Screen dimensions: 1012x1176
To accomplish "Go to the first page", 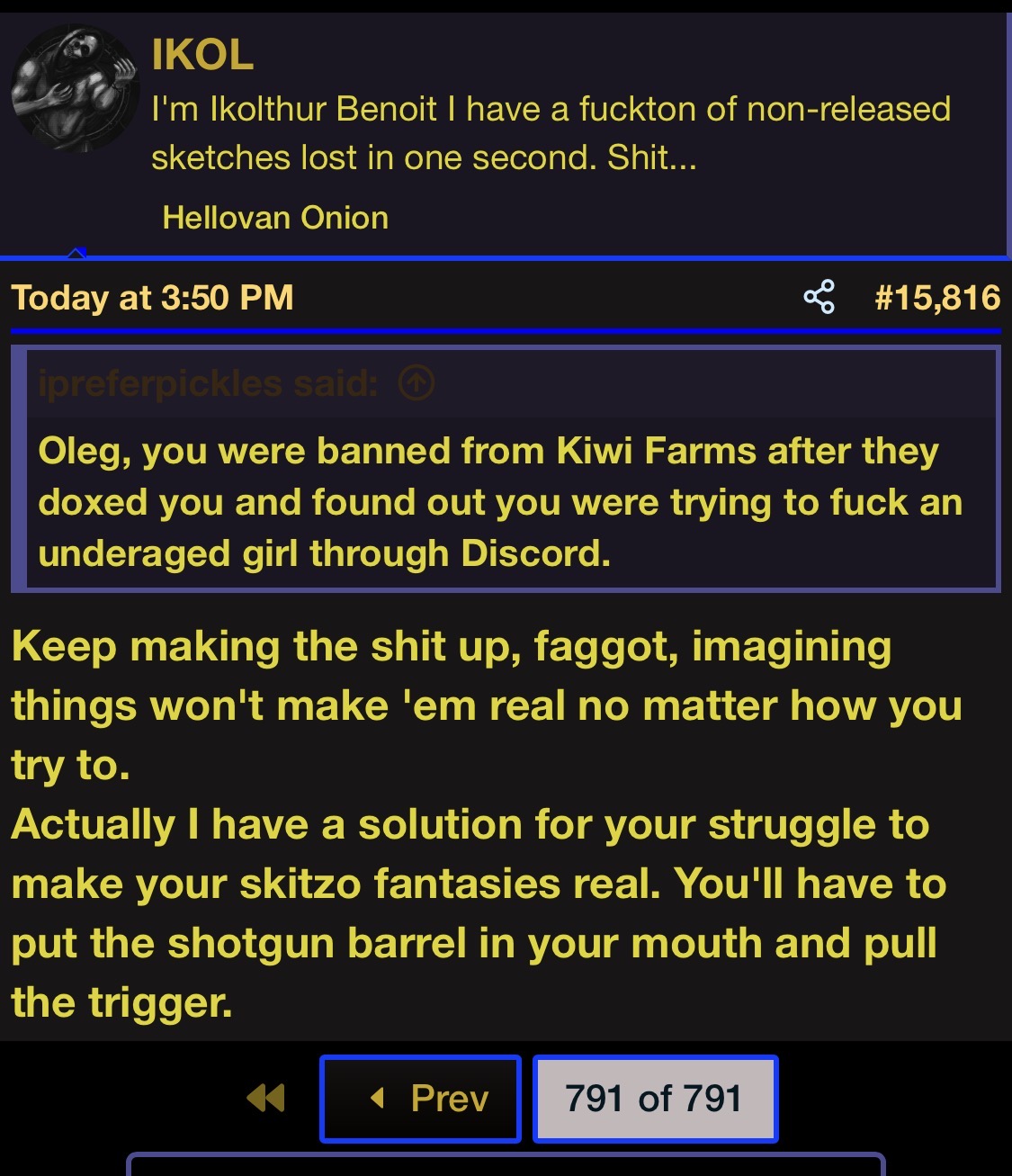I will [x=265, y=1098].
